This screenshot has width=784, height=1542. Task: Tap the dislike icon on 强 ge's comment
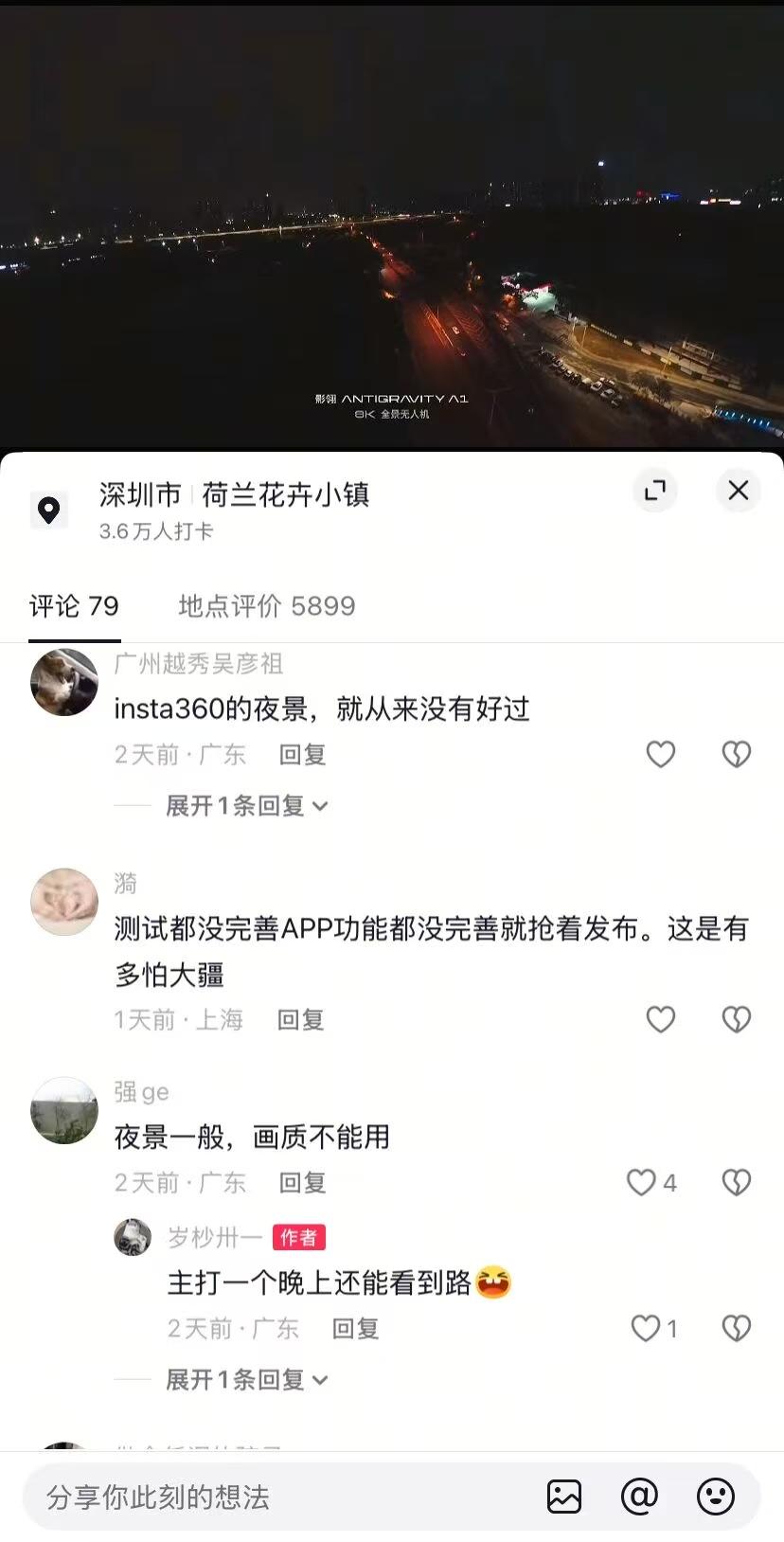click(x=736, y=1182)
